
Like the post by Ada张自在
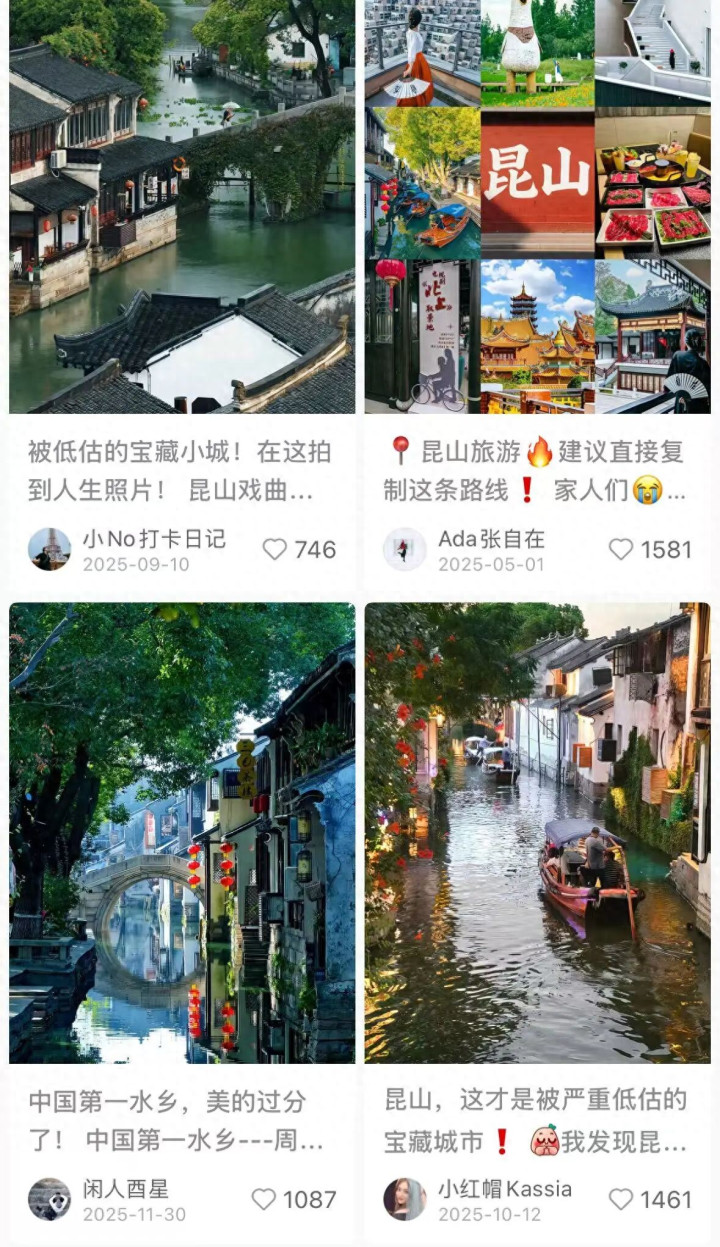point(621,549)
